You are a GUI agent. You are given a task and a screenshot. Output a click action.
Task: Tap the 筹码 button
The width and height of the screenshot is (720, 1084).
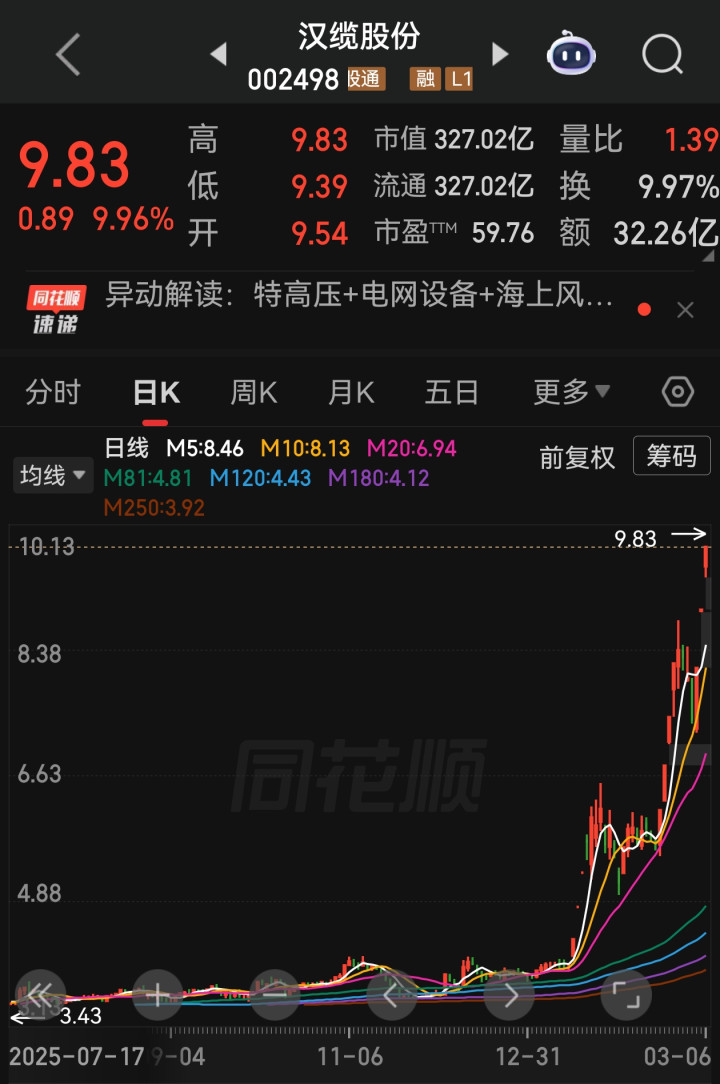click(671, 456)
